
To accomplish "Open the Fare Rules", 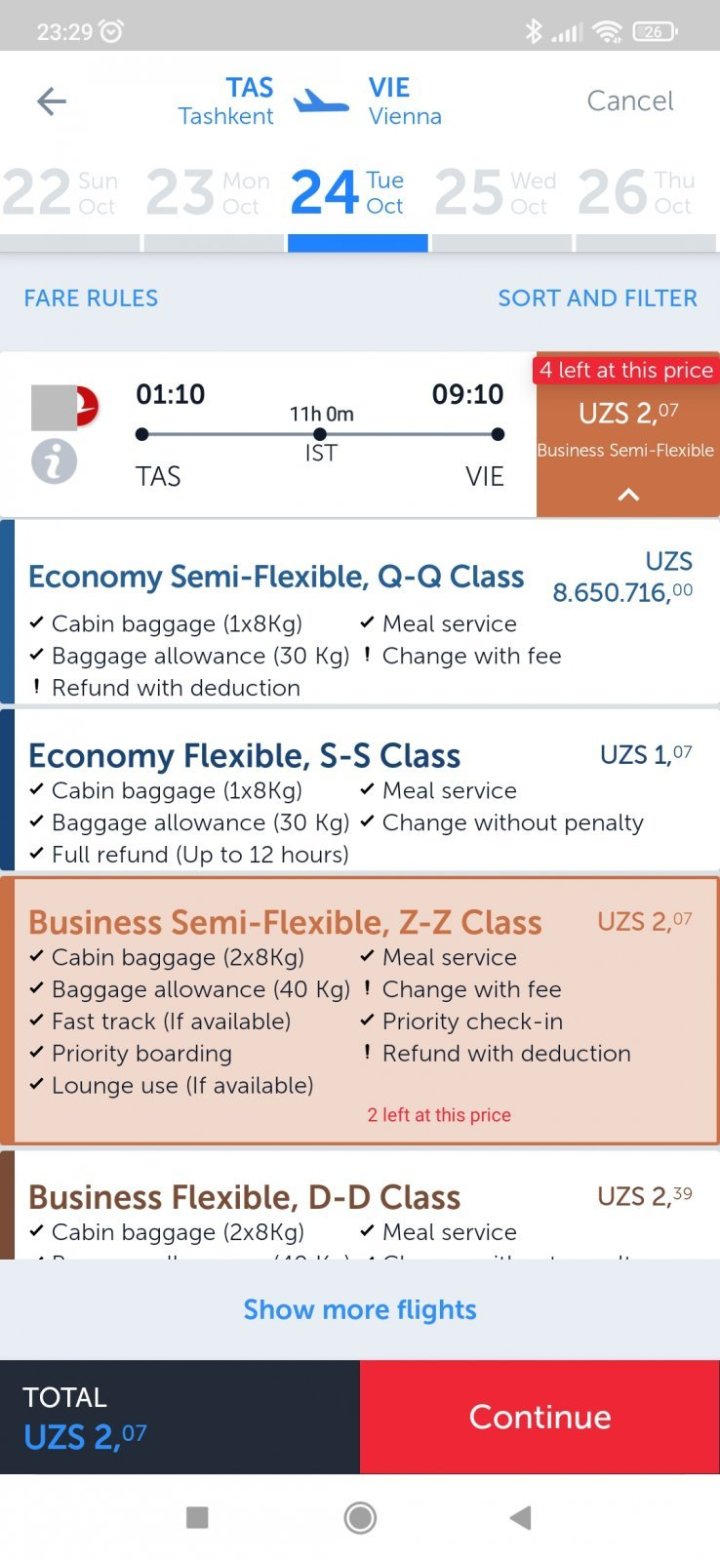I will coord(91,298).
